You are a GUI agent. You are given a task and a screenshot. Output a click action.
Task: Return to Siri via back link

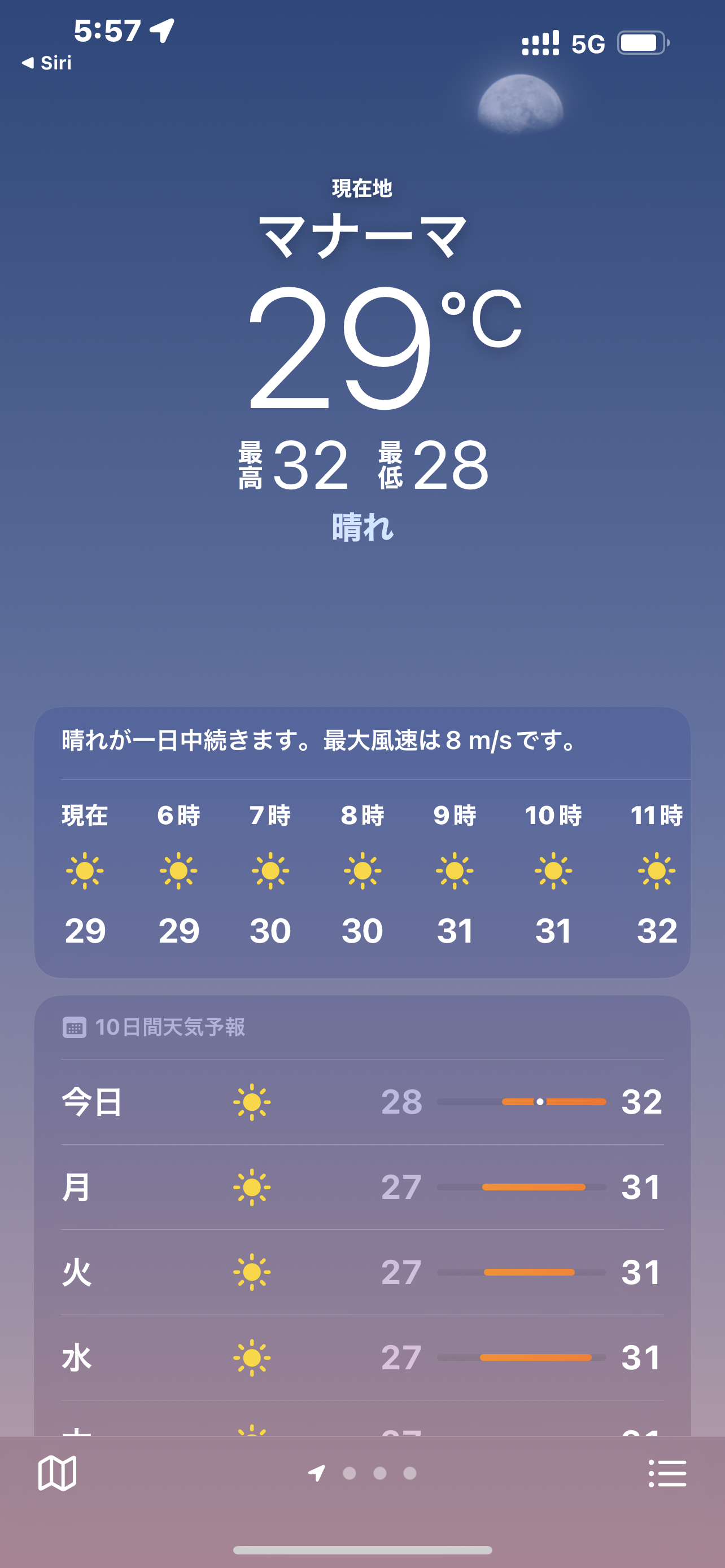pyautogui.click(x=47, y=63)
